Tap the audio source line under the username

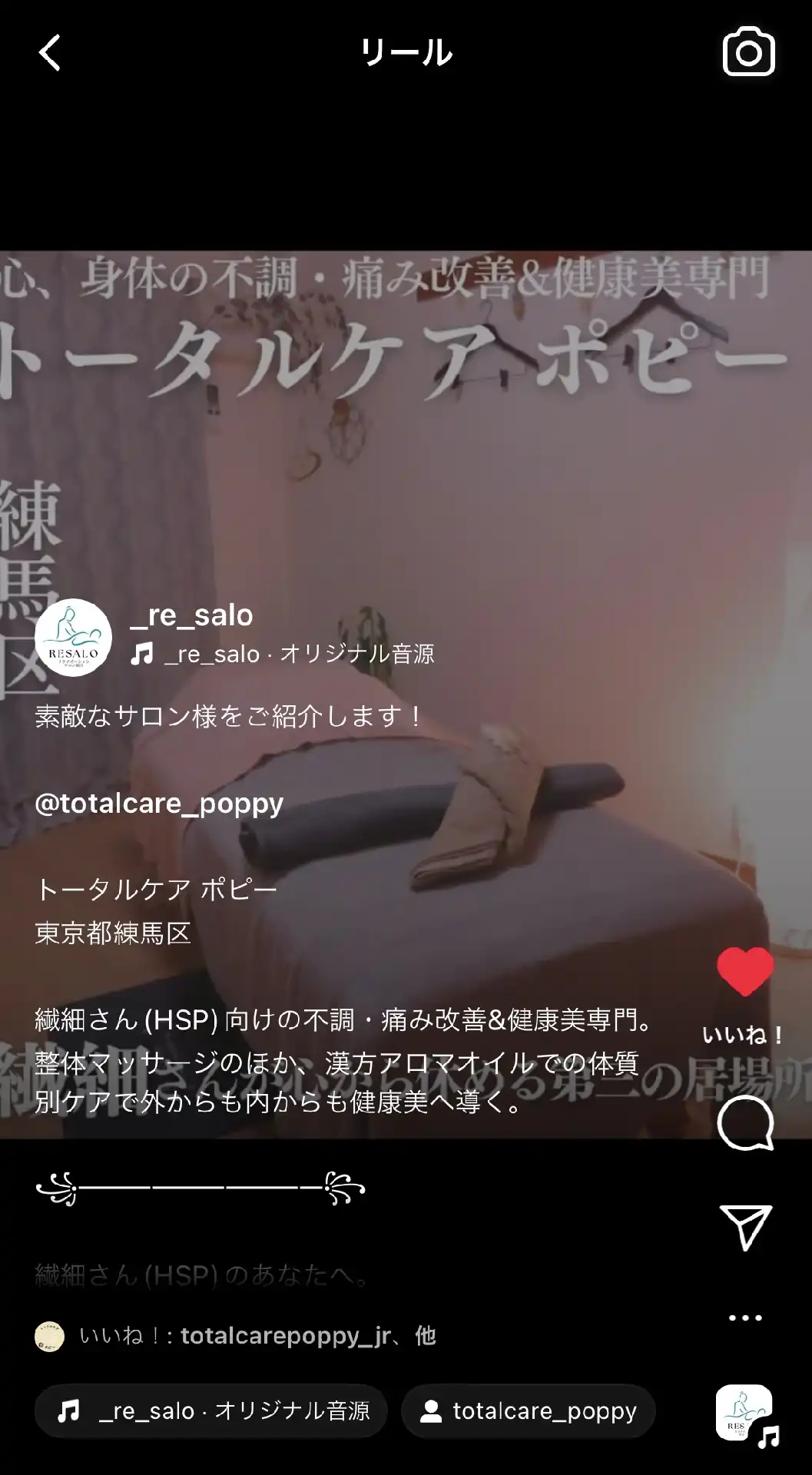click(283, 654)
